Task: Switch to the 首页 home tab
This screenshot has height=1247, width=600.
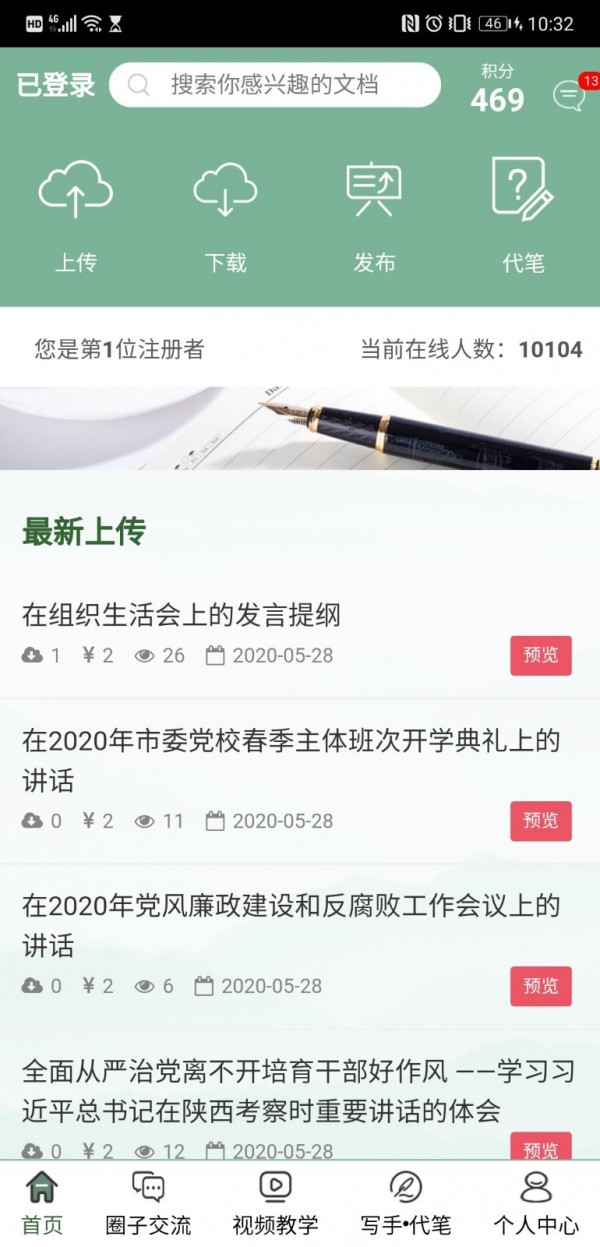Action: [42, 1203]
